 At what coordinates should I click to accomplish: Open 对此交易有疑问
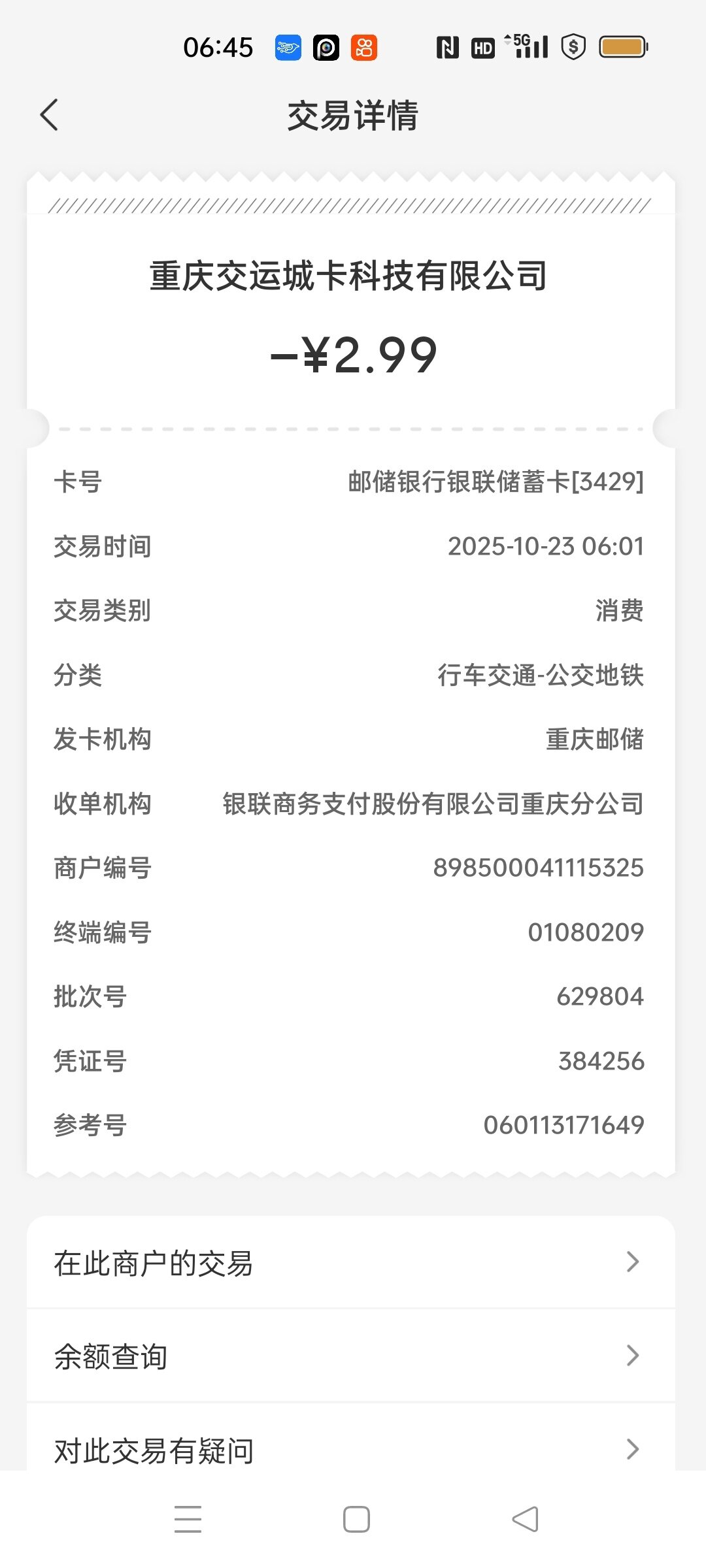coord(350,1449)
